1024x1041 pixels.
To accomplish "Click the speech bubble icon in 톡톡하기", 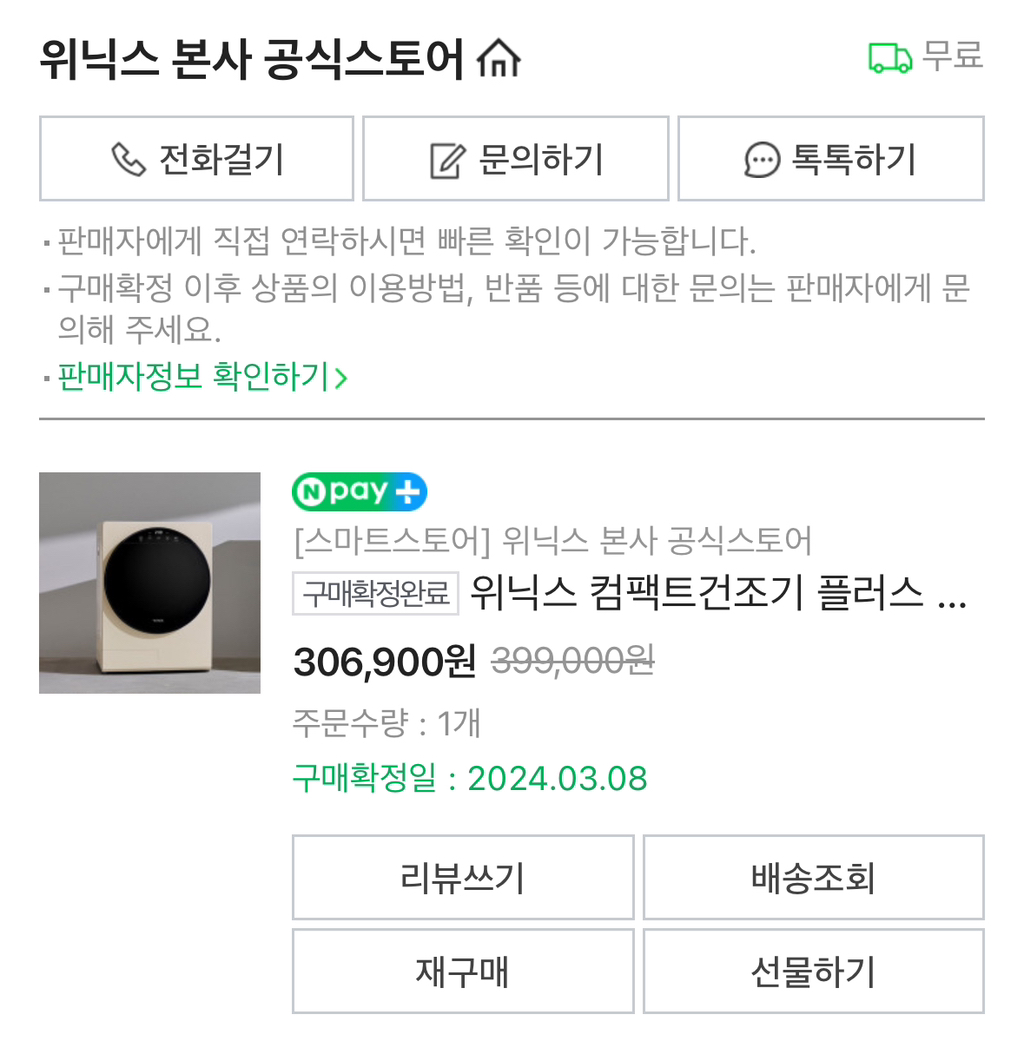I will coord(764,158).
